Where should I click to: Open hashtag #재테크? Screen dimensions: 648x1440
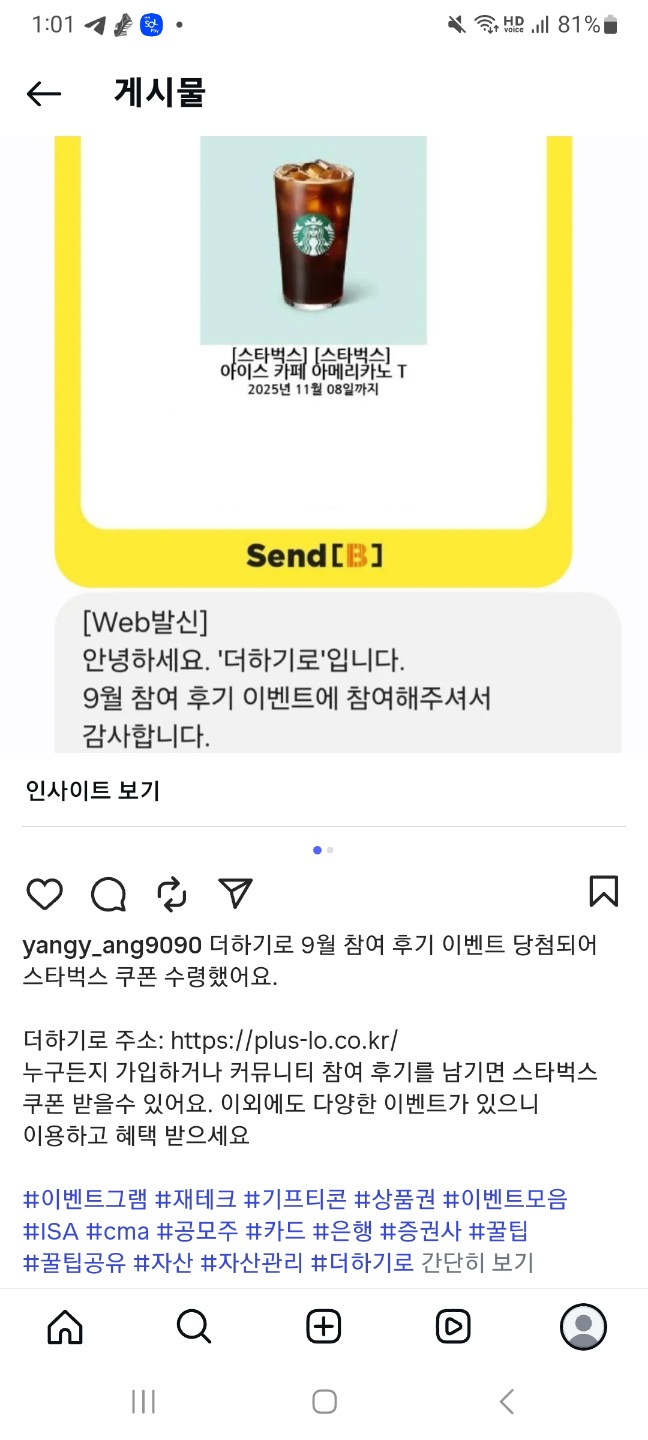click(195, 1198)
